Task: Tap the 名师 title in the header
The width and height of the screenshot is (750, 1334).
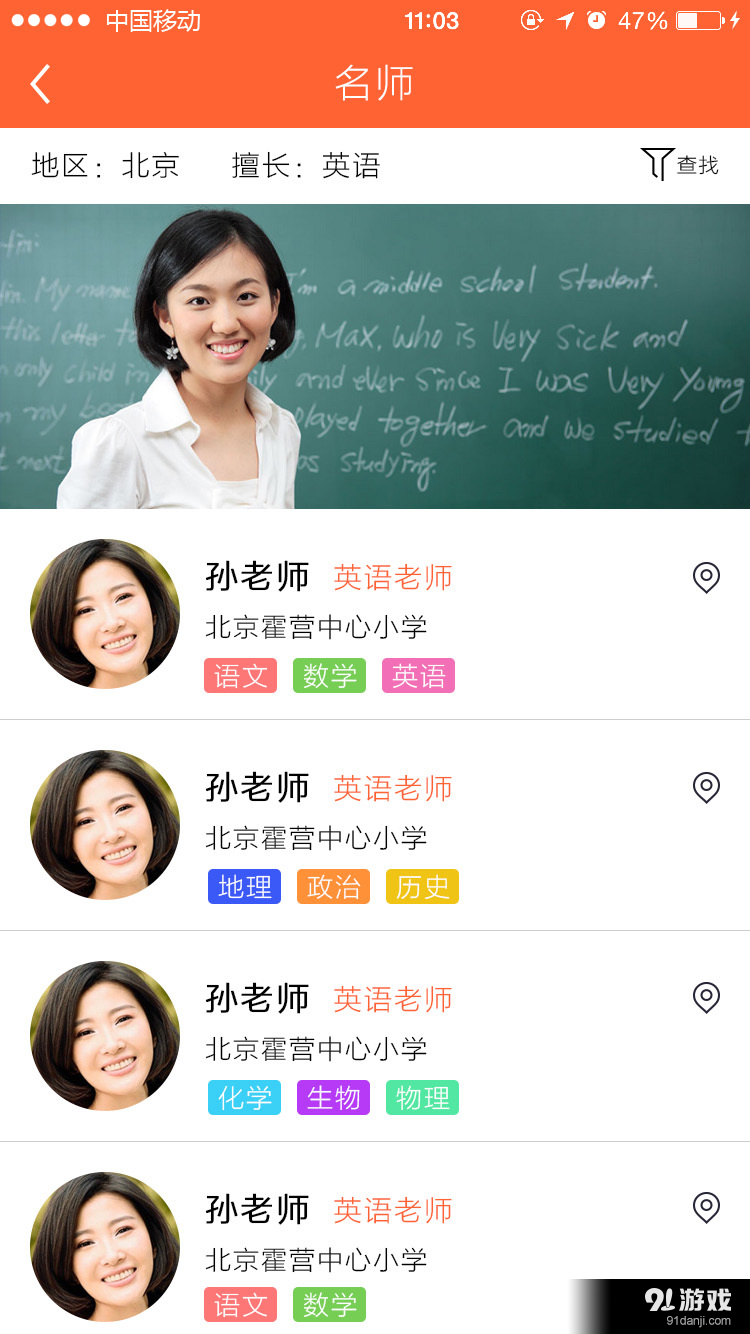Action: tap(375, 84)
